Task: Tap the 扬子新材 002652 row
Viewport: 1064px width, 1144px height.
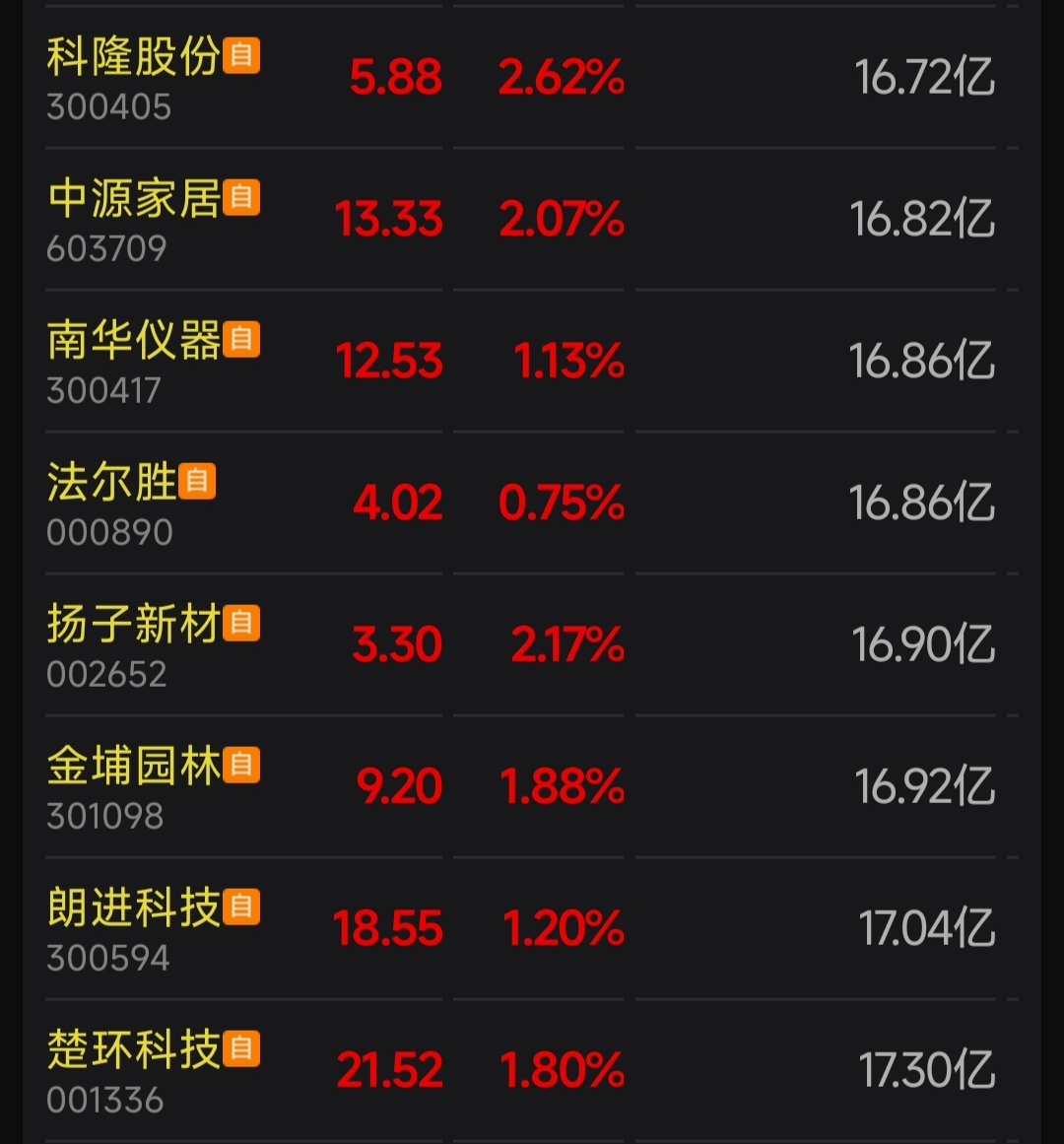Action: click(x=133, y=645)
